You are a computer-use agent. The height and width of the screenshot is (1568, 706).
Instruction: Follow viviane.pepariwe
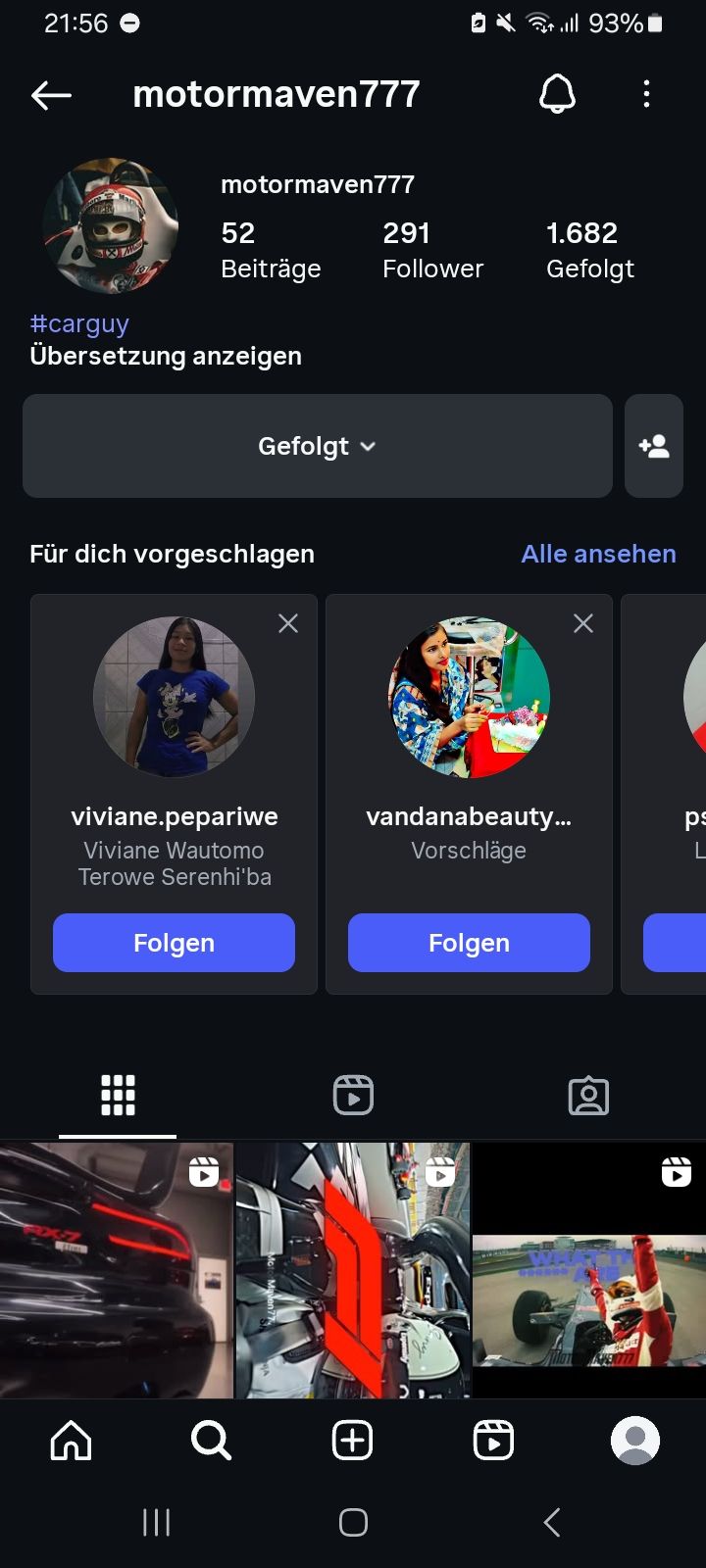[174, 943]
